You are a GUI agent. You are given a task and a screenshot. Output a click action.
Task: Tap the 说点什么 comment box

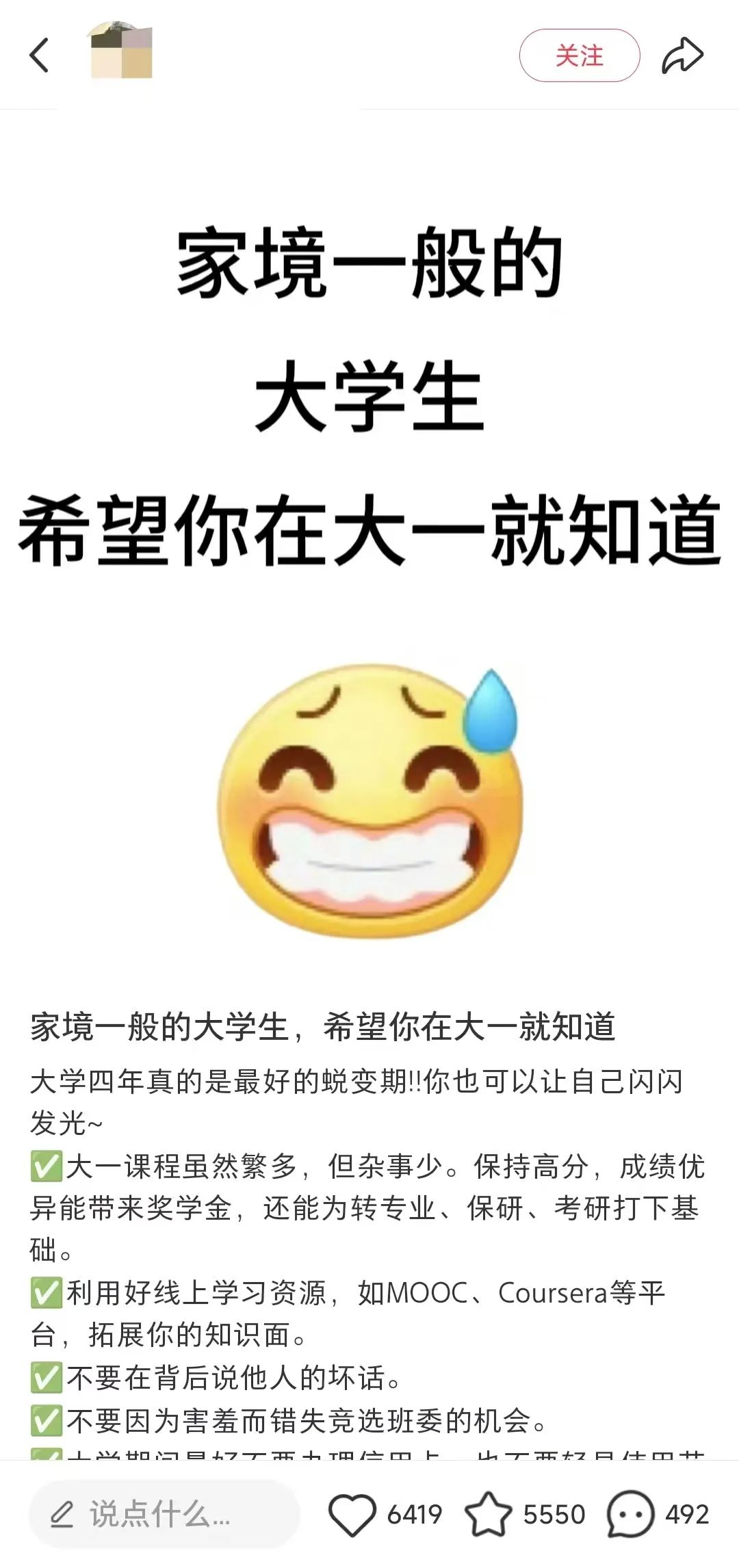click(x=164, y=1514)
